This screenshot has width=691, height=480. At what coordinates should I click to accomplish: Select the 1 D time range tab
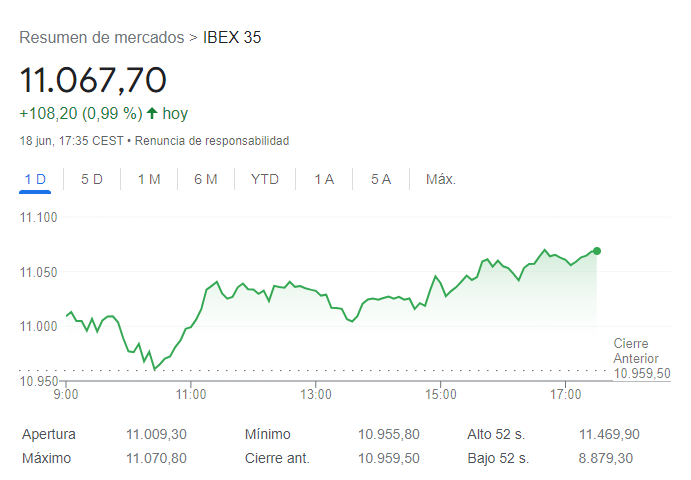click(35, 179)
